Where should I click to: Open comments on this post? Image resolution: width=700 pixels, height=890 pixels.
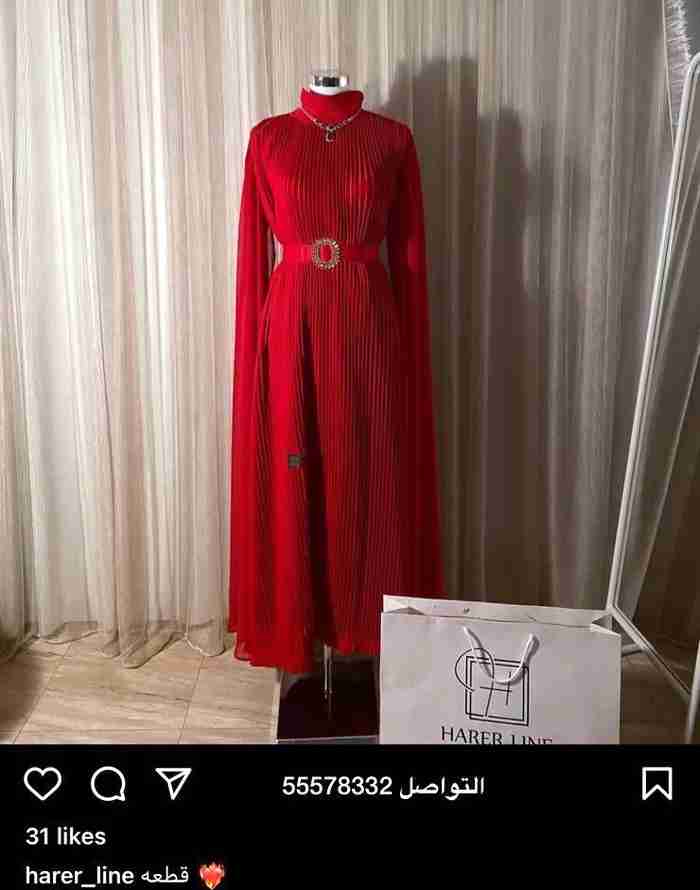click(x=108, y=785)
